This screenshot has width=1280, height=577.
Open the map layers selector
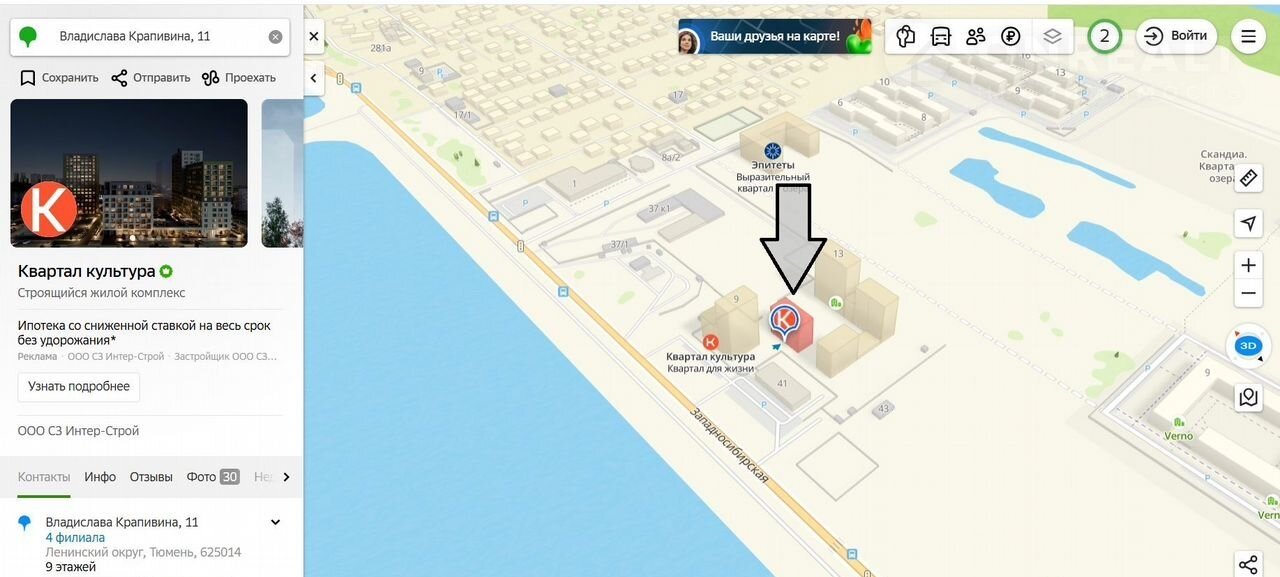tap(1052, 37)
